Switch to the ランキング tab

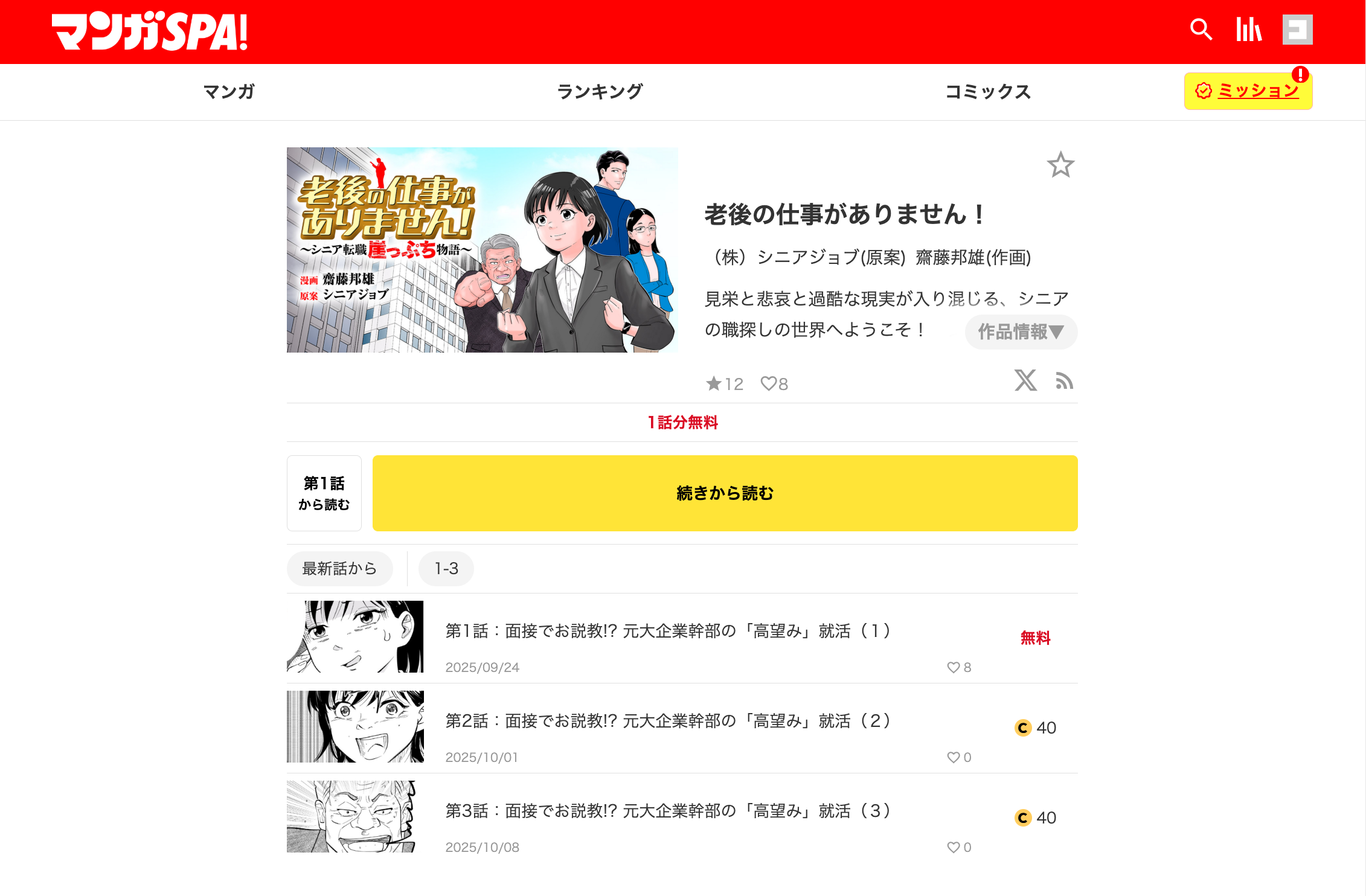point(600,92)
